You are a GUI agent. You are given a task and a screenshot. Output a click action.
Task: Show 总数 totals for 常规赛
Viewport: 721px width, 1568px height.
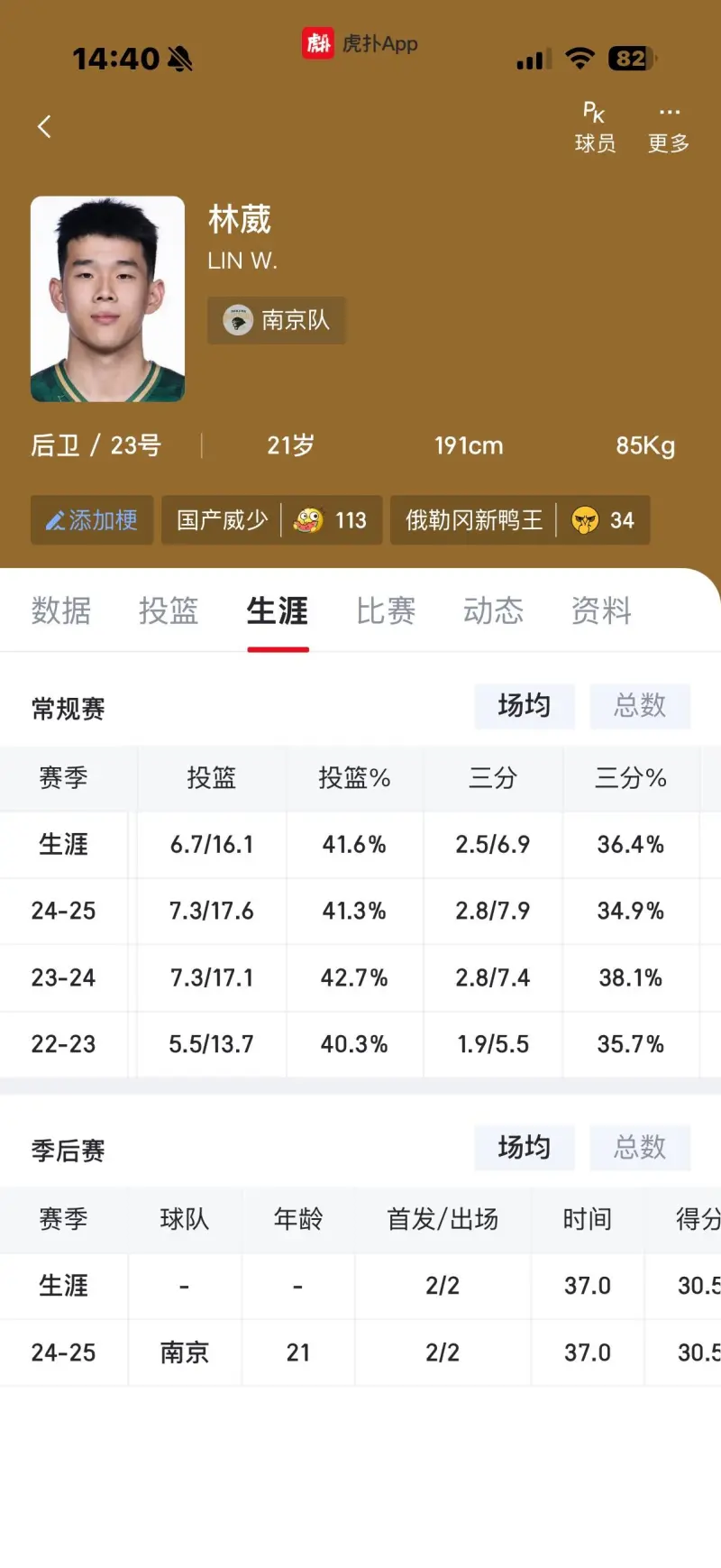click(x=640, y=706)
